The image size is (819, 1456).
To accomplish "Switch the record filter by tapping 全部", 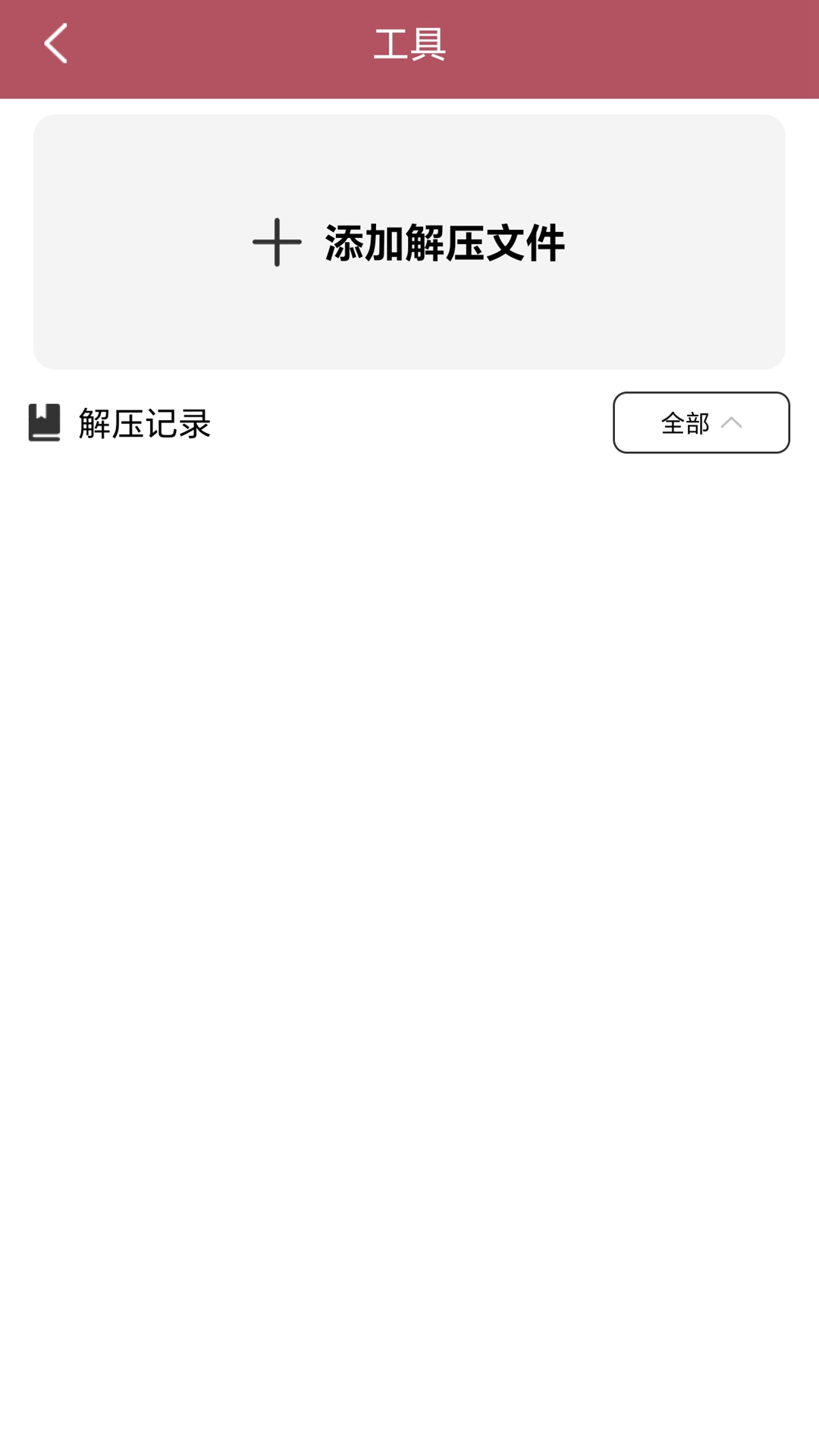I will [x=685, y=423].
